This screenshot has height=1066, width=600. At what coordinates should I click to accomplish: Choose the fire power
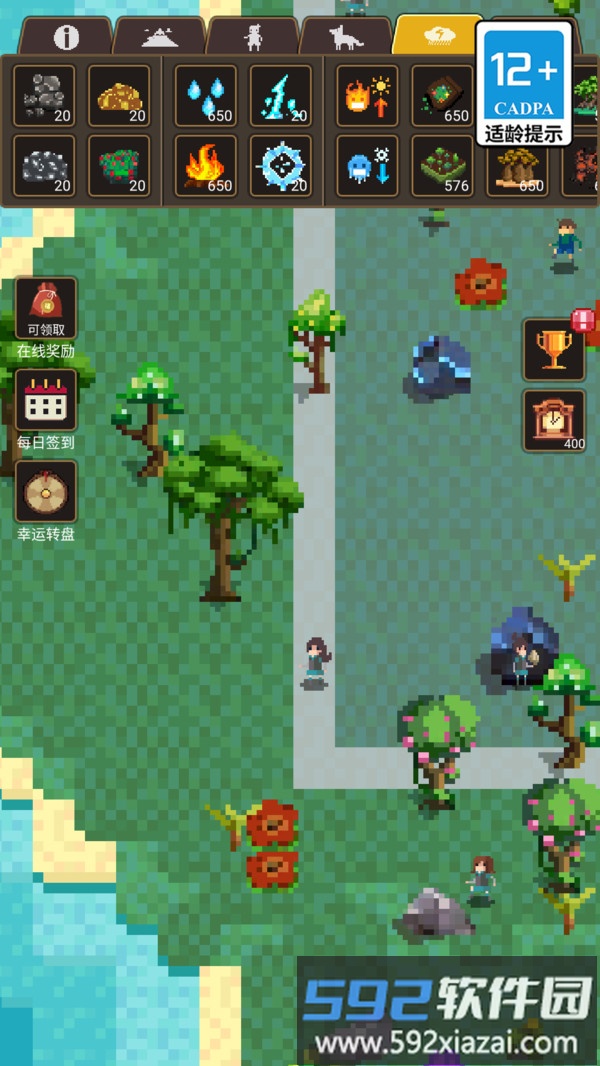click(x=206, y=166)
